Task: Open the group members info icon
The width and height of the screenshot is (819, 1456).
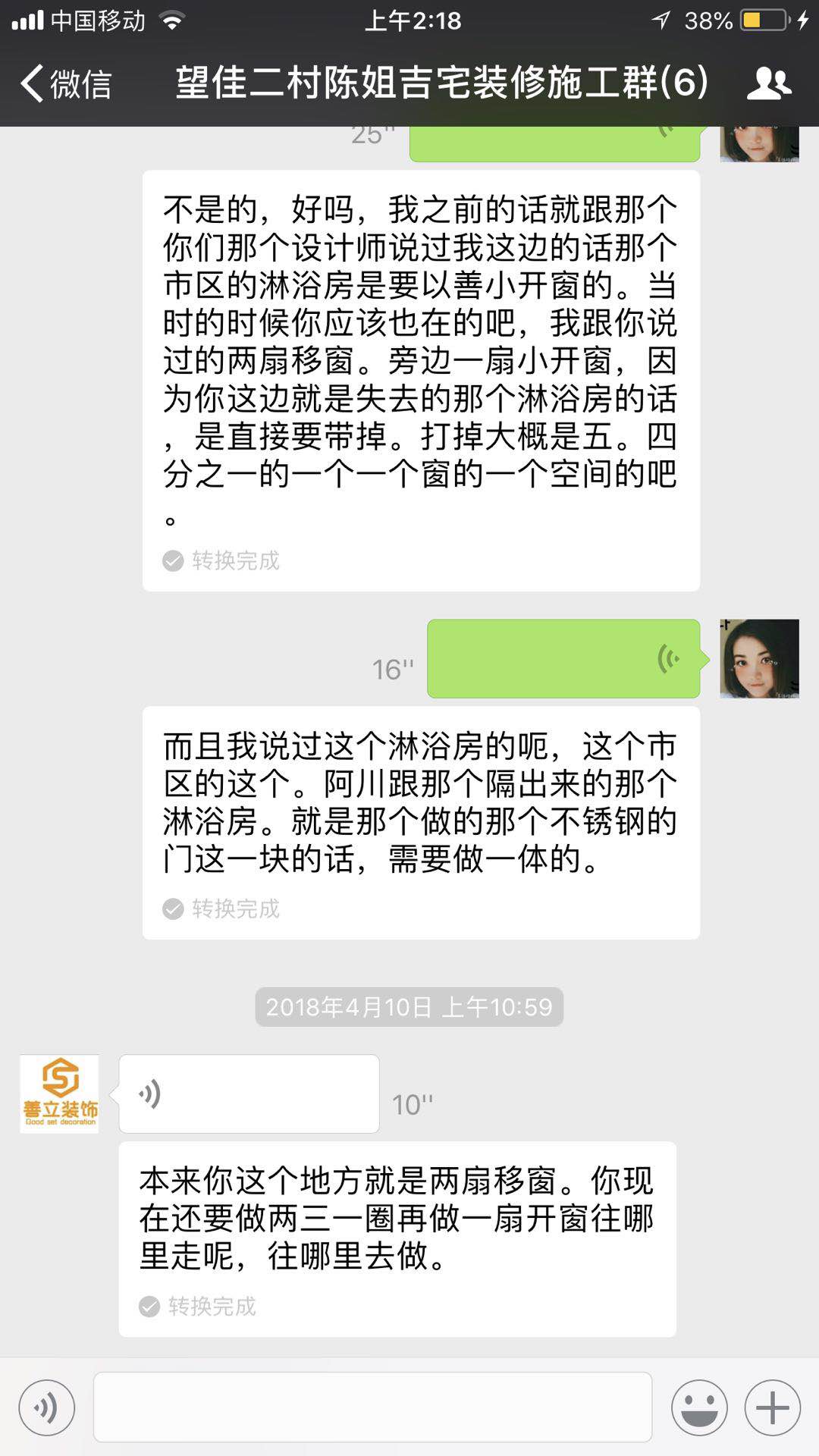Action: 768,83
